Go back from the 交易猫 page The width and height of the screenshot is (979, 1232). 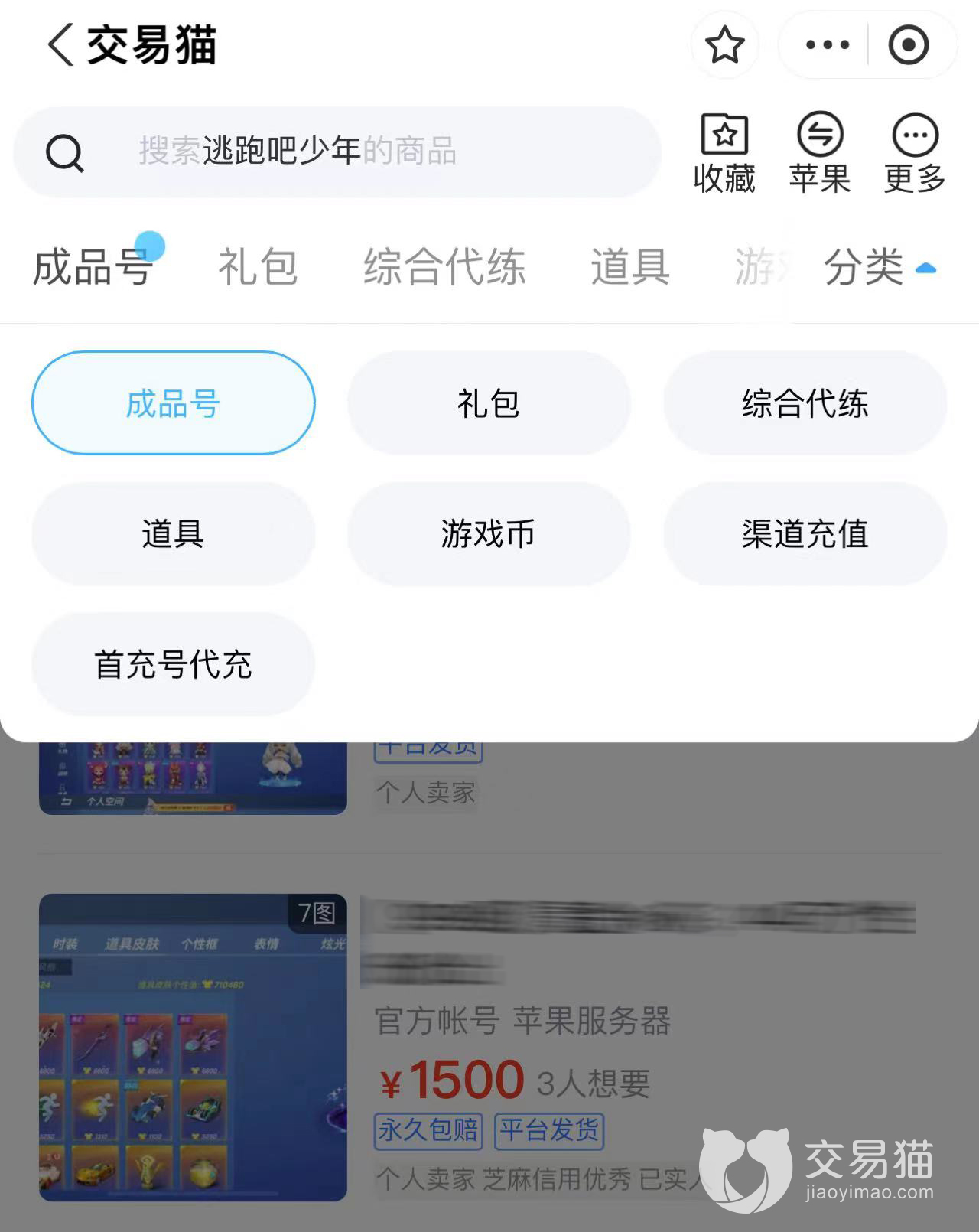tap(61, 44)
